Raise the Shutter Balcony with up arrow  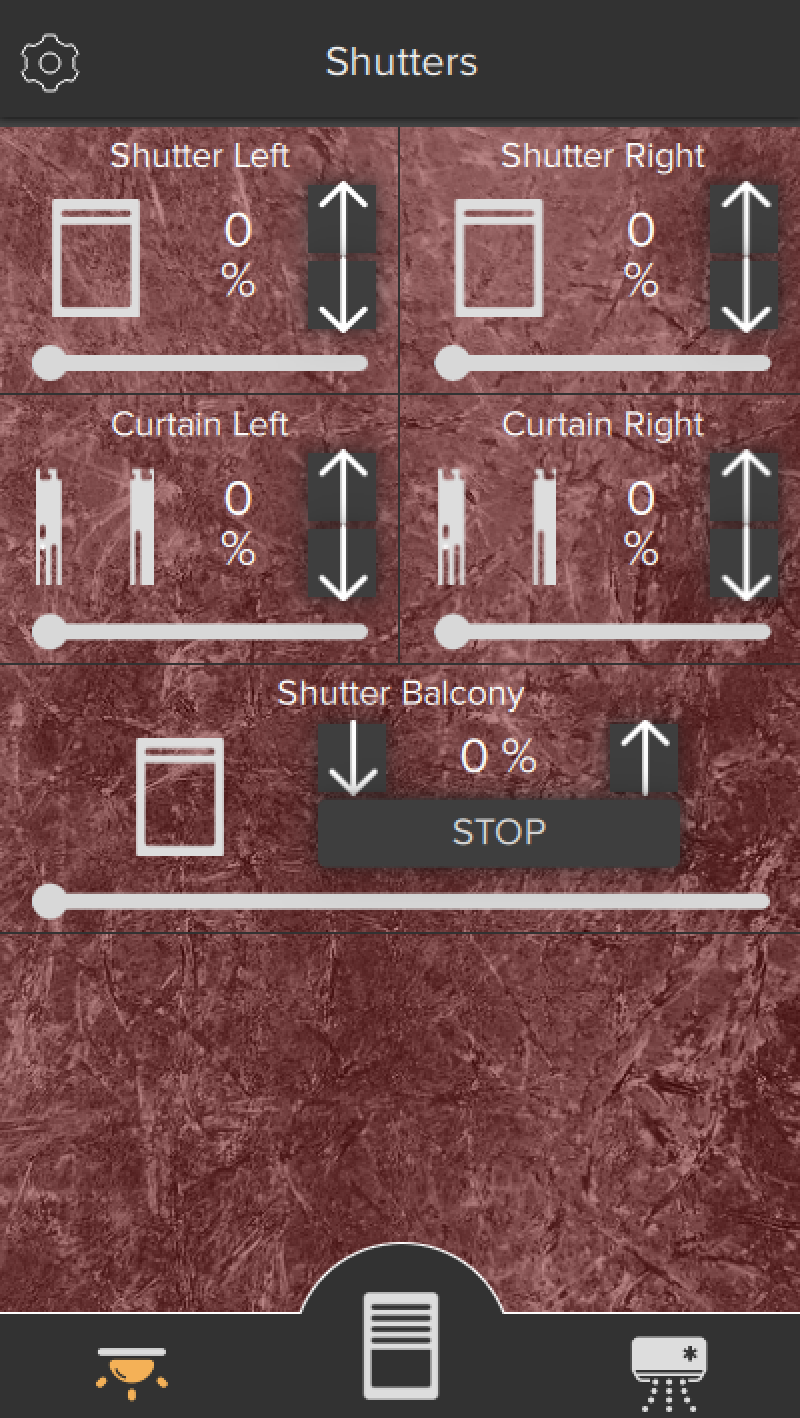pos(644,758)
